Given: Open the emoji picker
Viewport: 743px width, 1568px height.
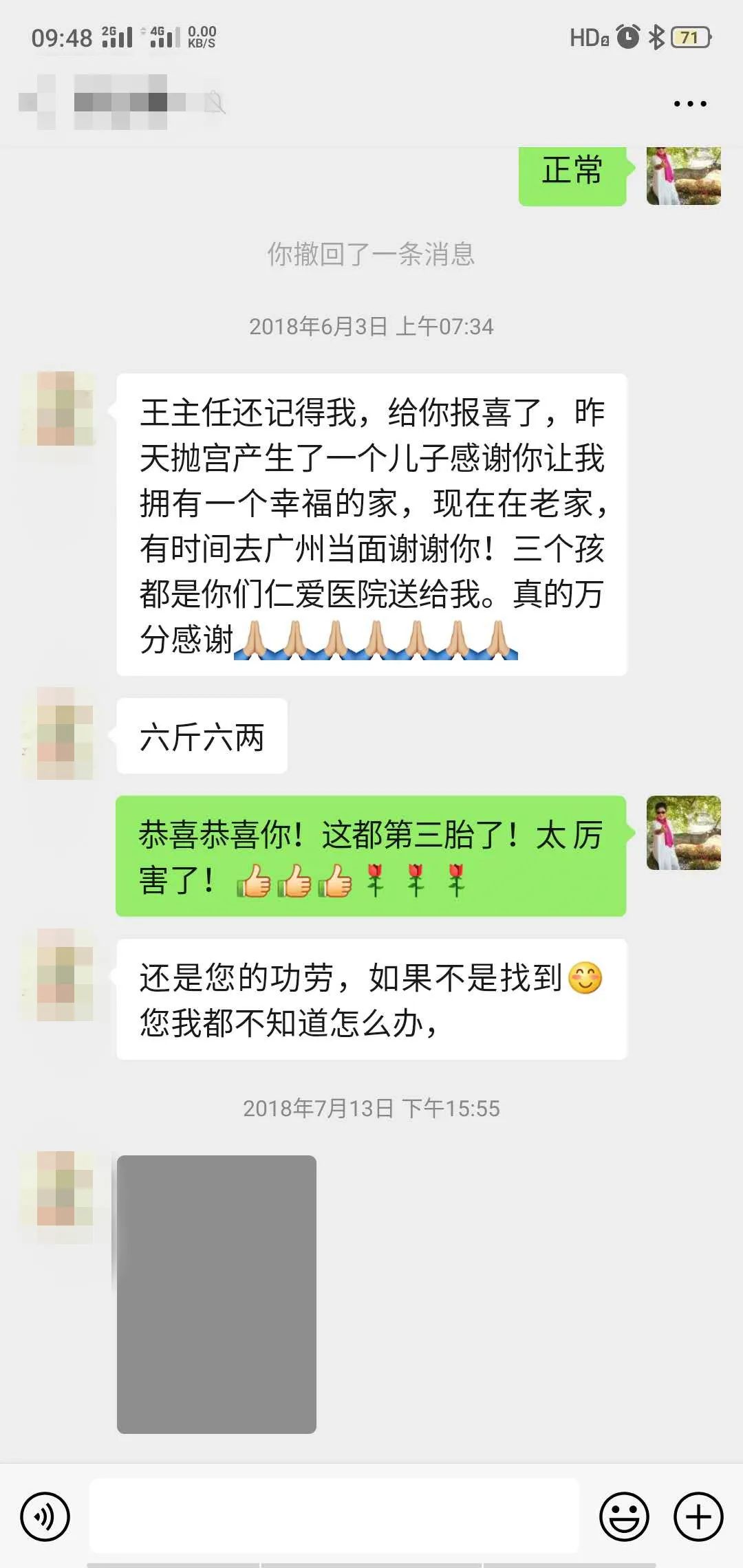Looking at the screenshot, I should (624, 1516).
